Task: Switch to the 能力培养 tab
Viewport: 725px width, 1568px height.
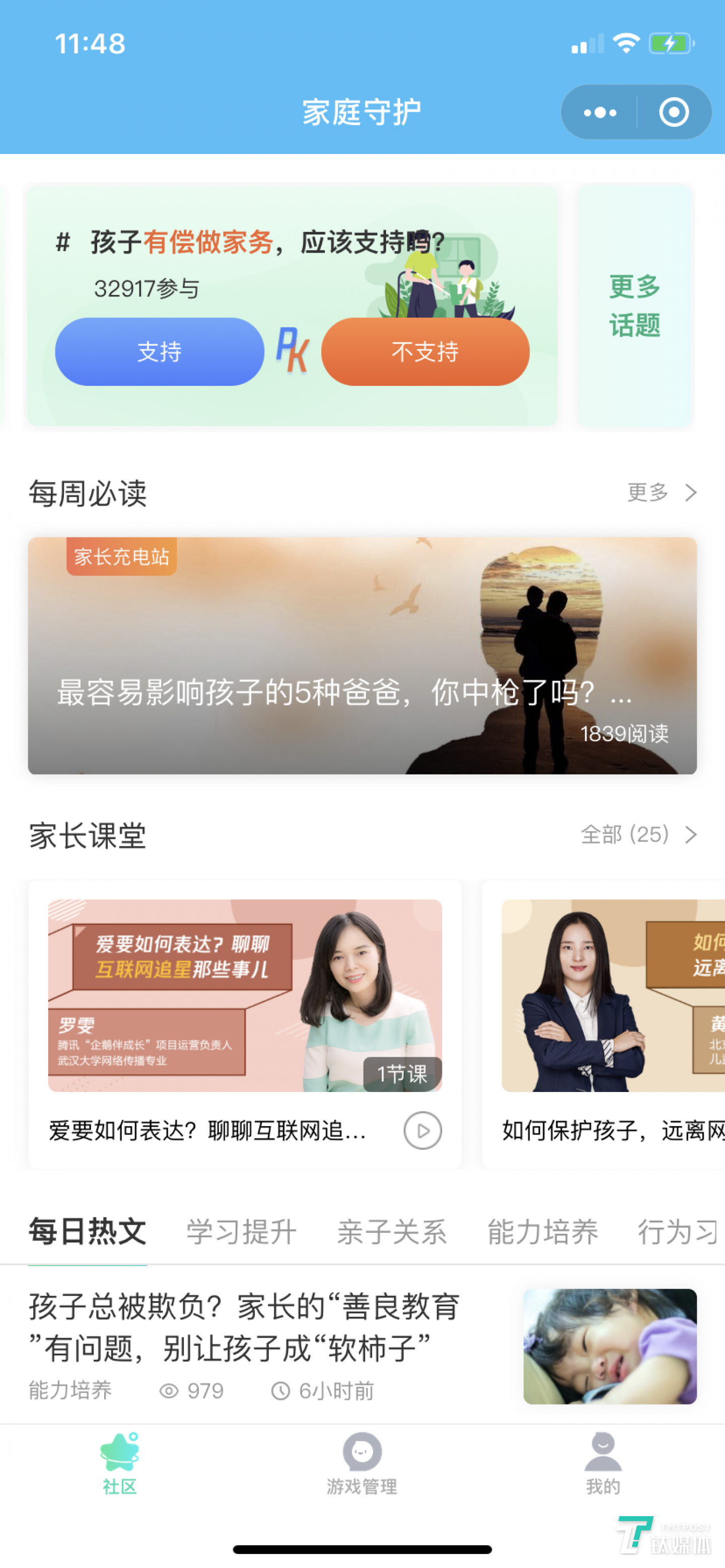Action: coord(542,1232)
